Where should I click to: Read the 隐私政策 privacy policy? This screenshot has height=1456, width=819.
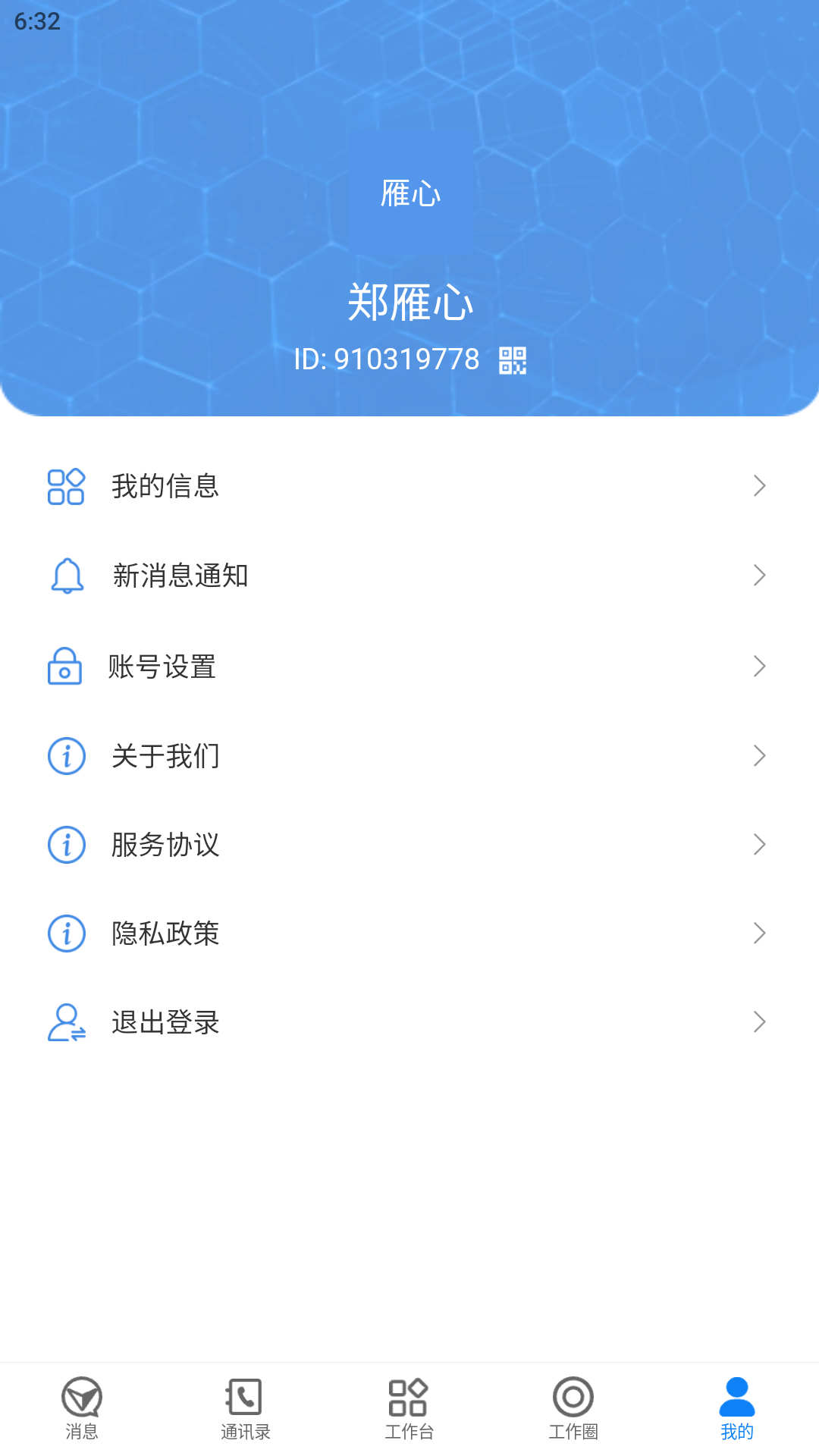[x=409, y=934]
